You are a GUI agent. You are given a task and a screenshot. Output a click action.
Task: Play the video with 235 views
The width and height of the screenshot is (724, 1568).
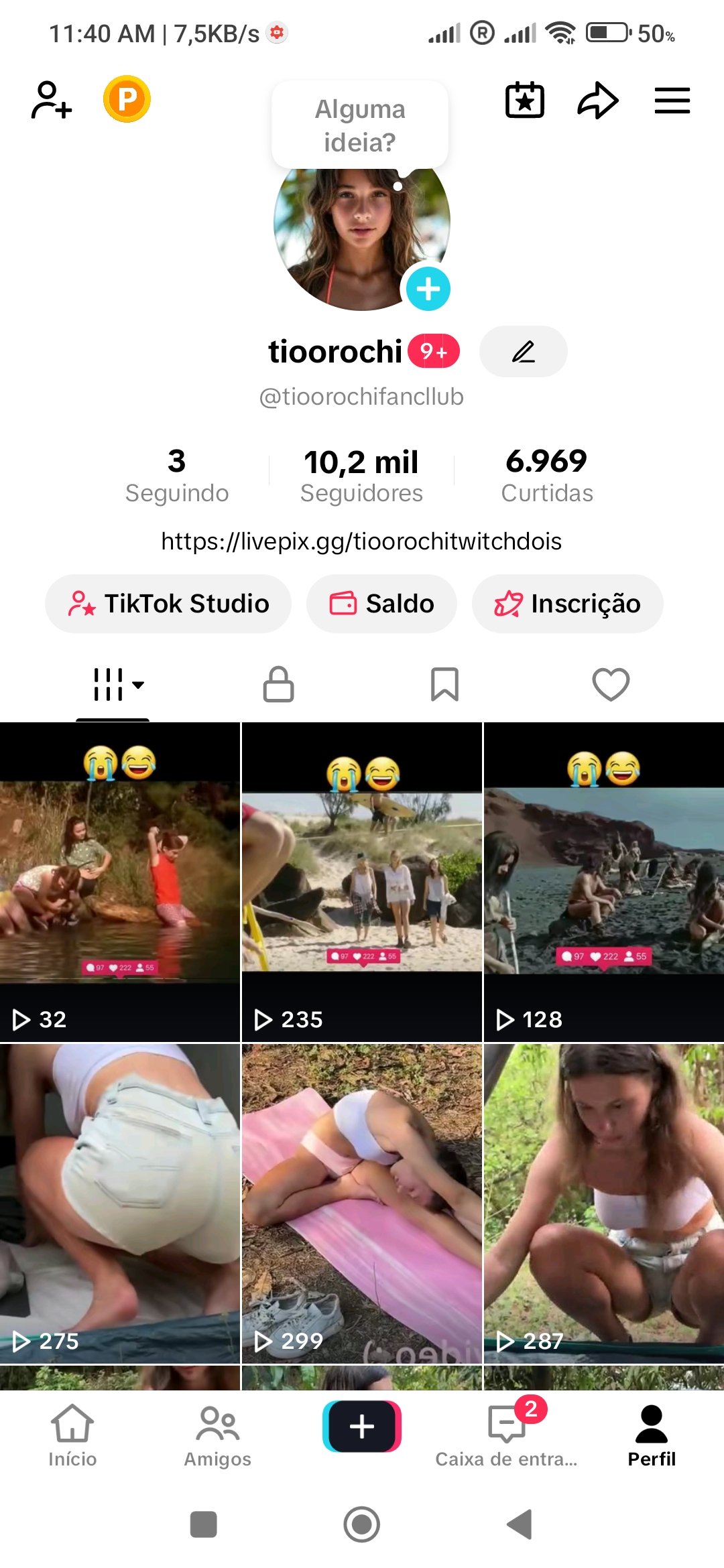tap(362, 882)
